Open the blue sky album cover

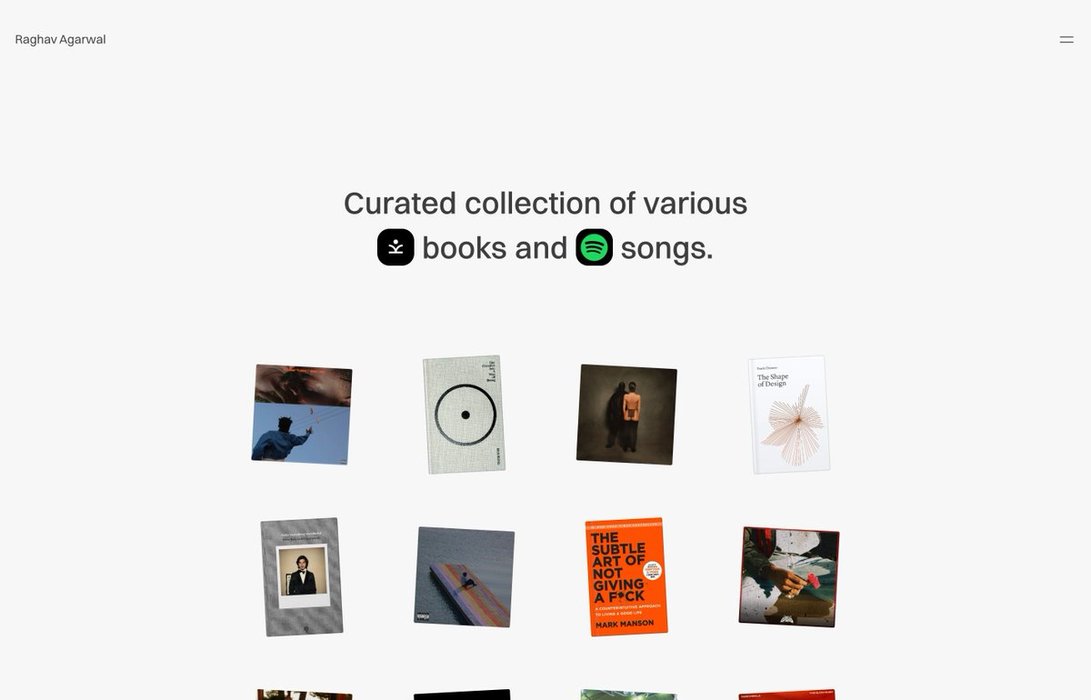tap(301, 414)
